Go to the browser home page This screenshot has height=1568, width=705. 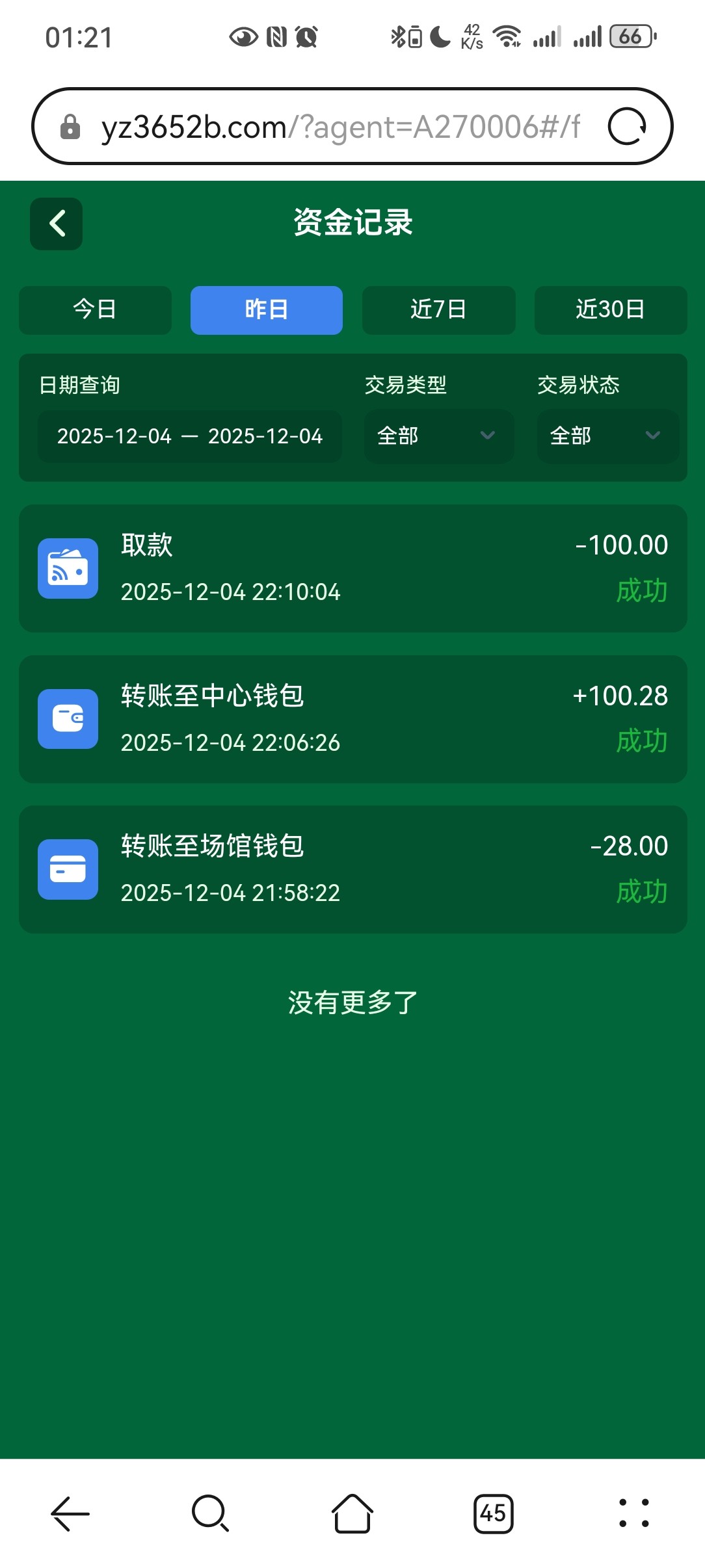point(352,1513)
